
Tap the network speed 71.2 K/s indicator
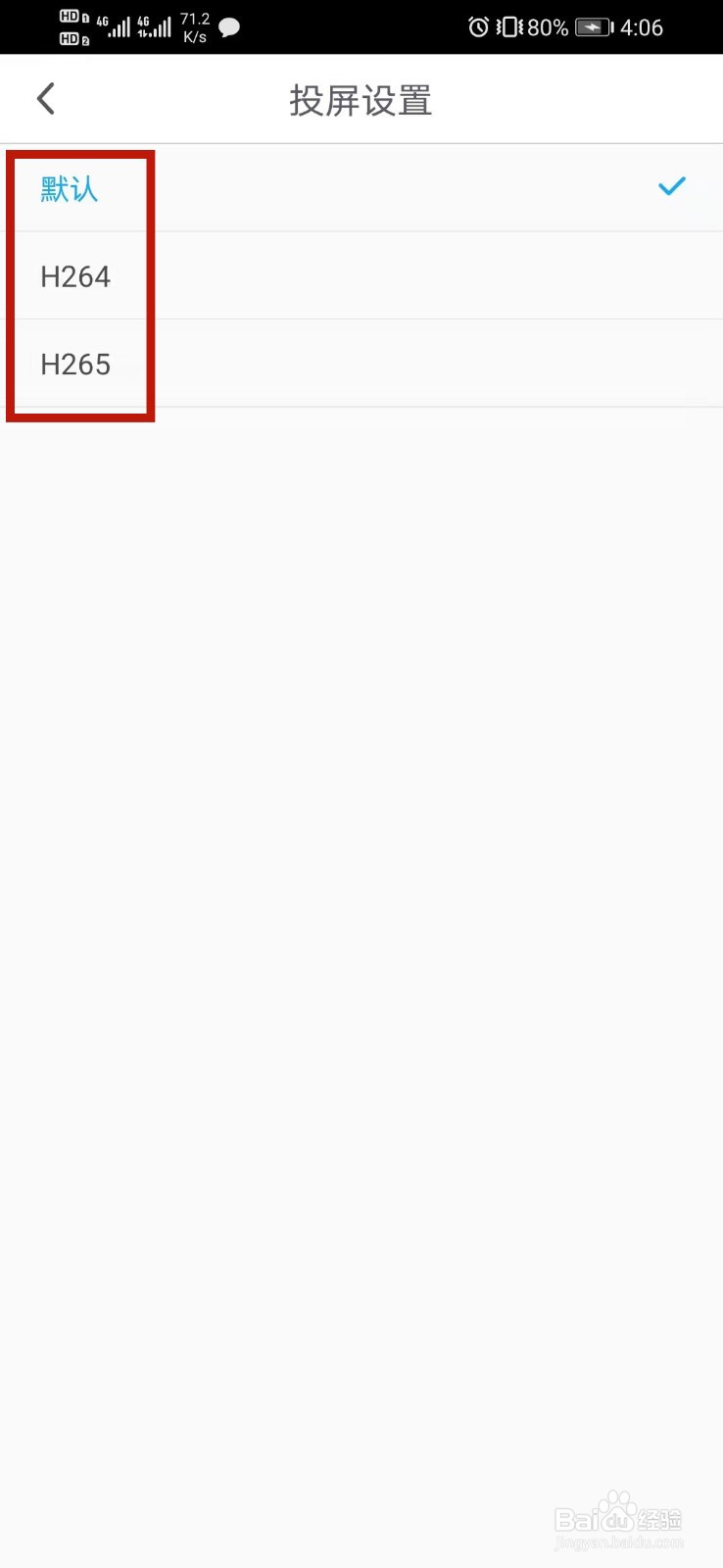pos(193,26)
